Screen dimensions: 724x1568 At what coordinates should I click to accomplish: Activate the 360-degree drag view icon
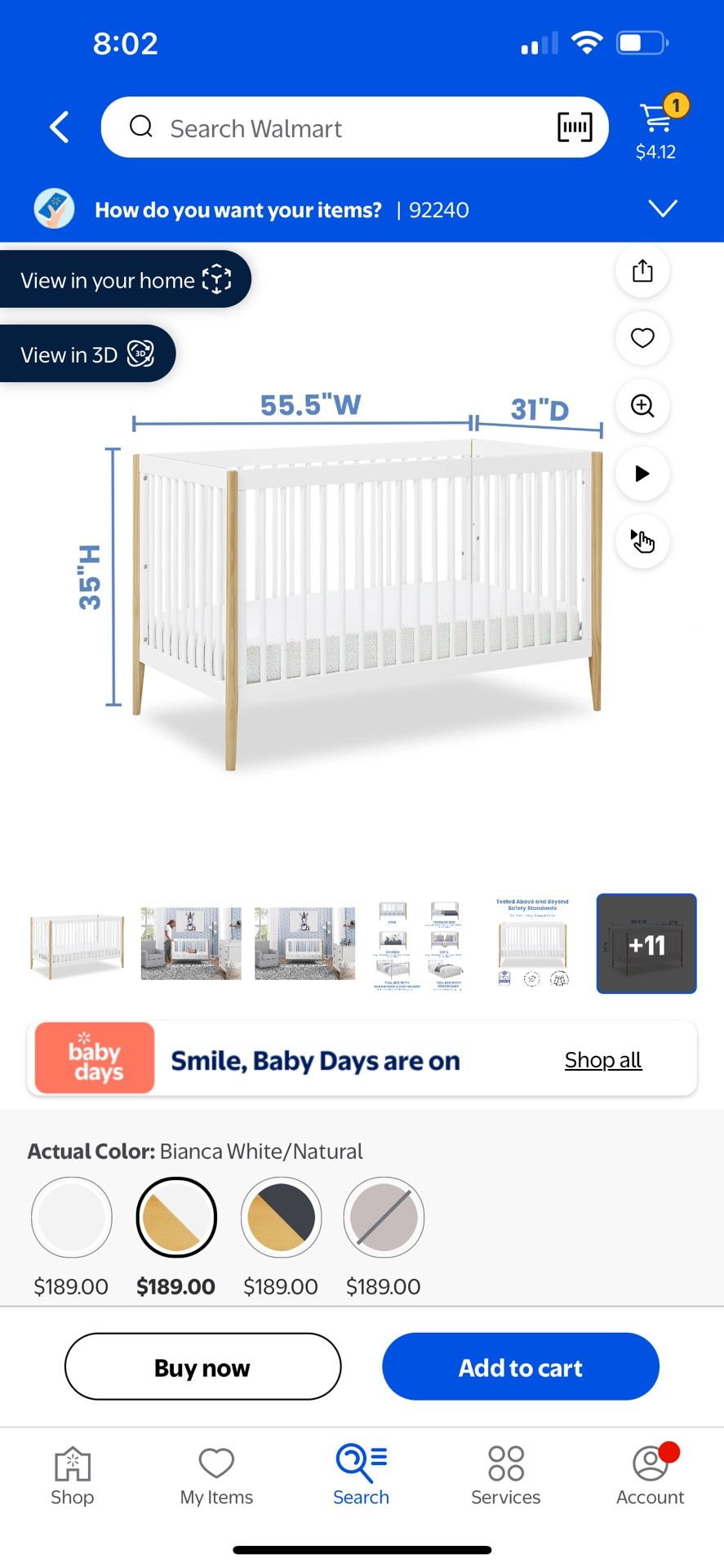[x=642, y=541]
